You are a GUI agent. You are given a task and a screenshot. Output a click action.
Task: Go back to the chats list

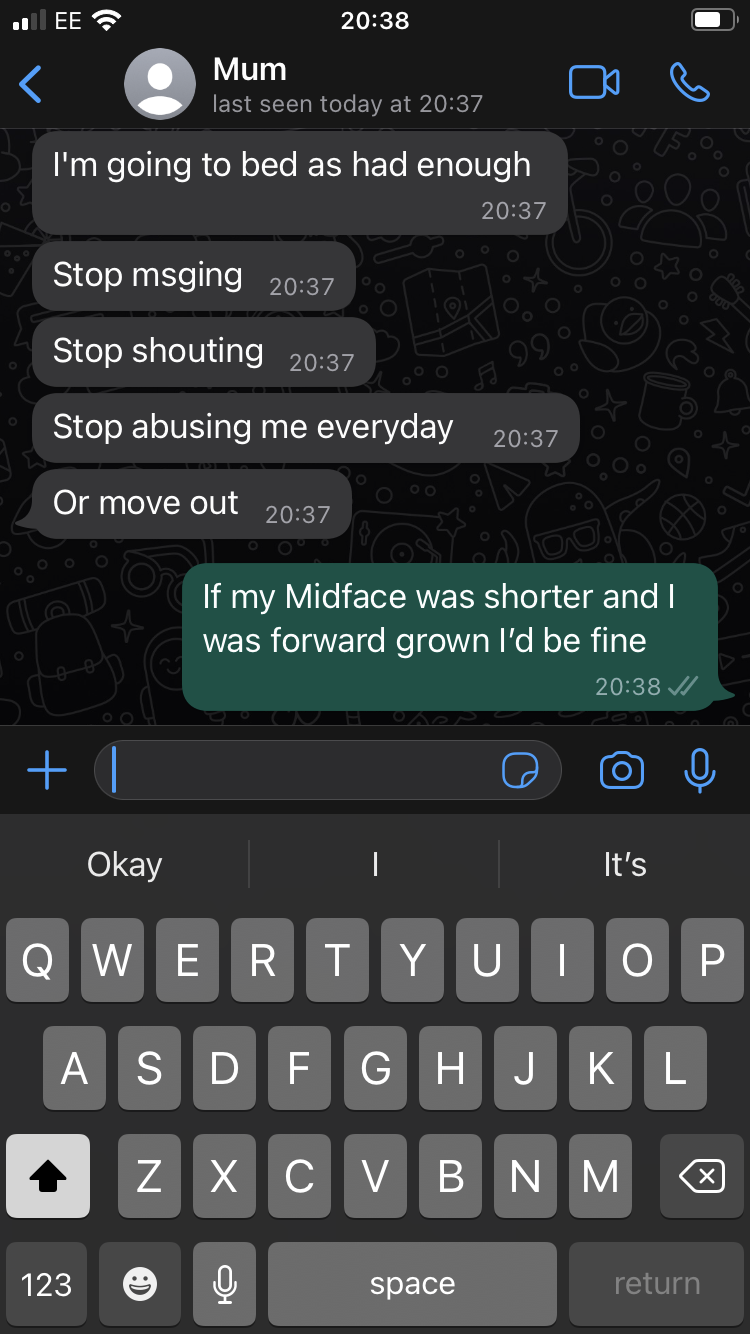pos(31,84)
